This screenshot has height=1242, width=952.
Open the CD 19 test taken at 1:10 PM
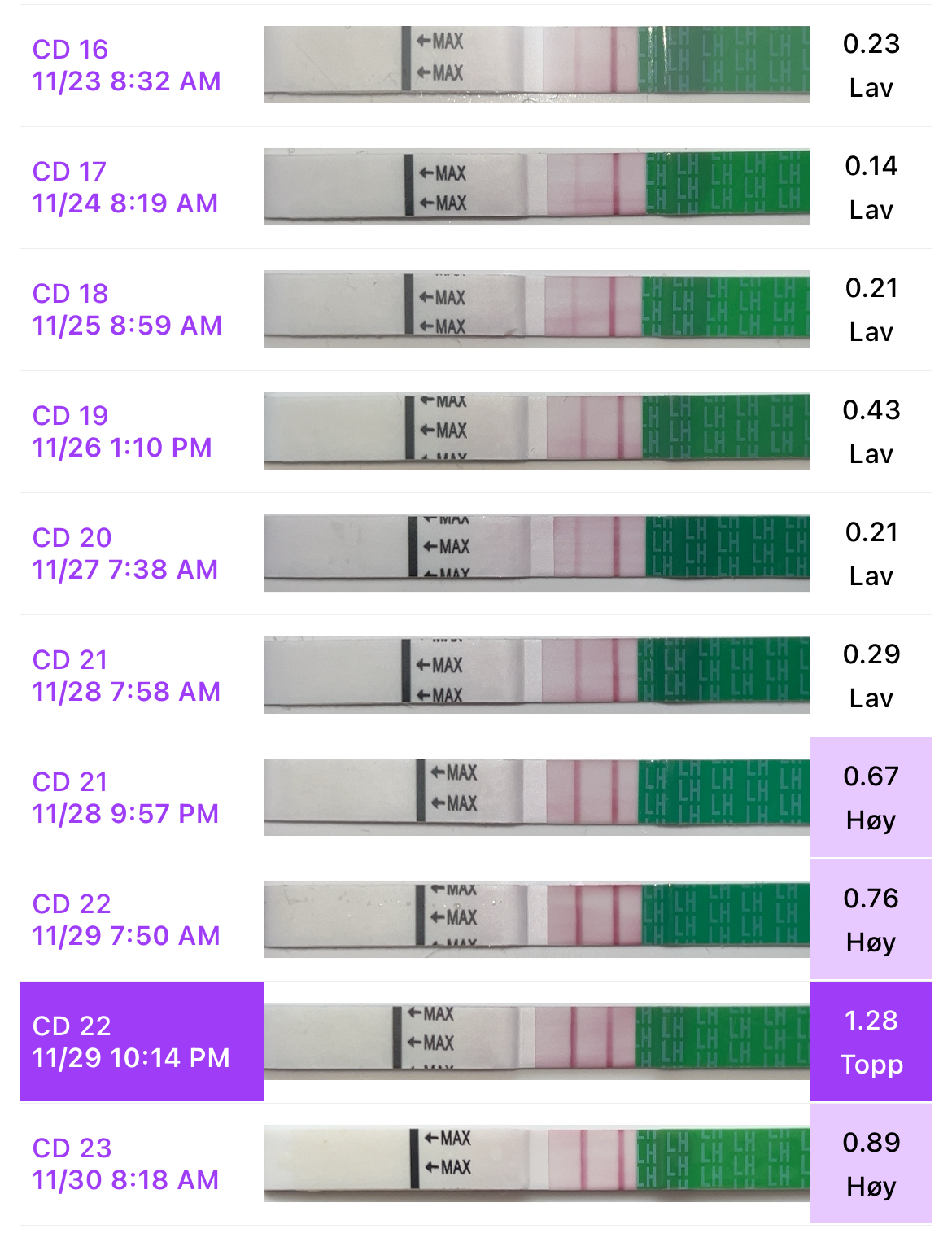pyautogui.click(x=122, y=431)
